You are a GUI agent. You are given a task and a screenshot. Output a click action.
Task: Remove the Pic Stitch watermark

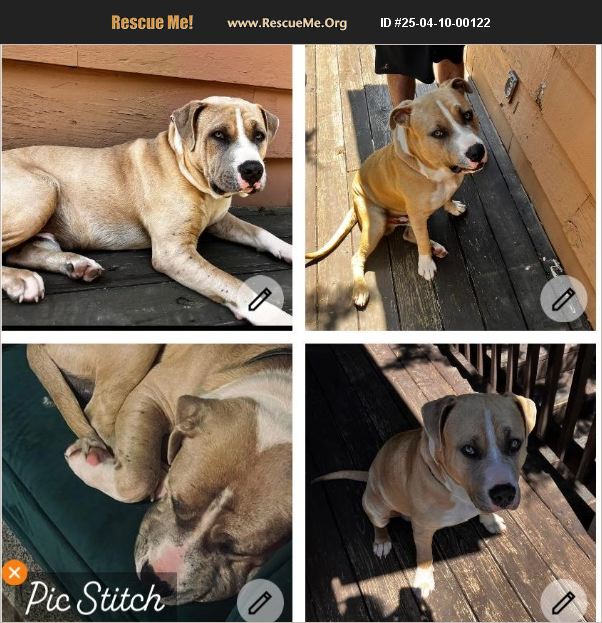click(x=14, y=572)
